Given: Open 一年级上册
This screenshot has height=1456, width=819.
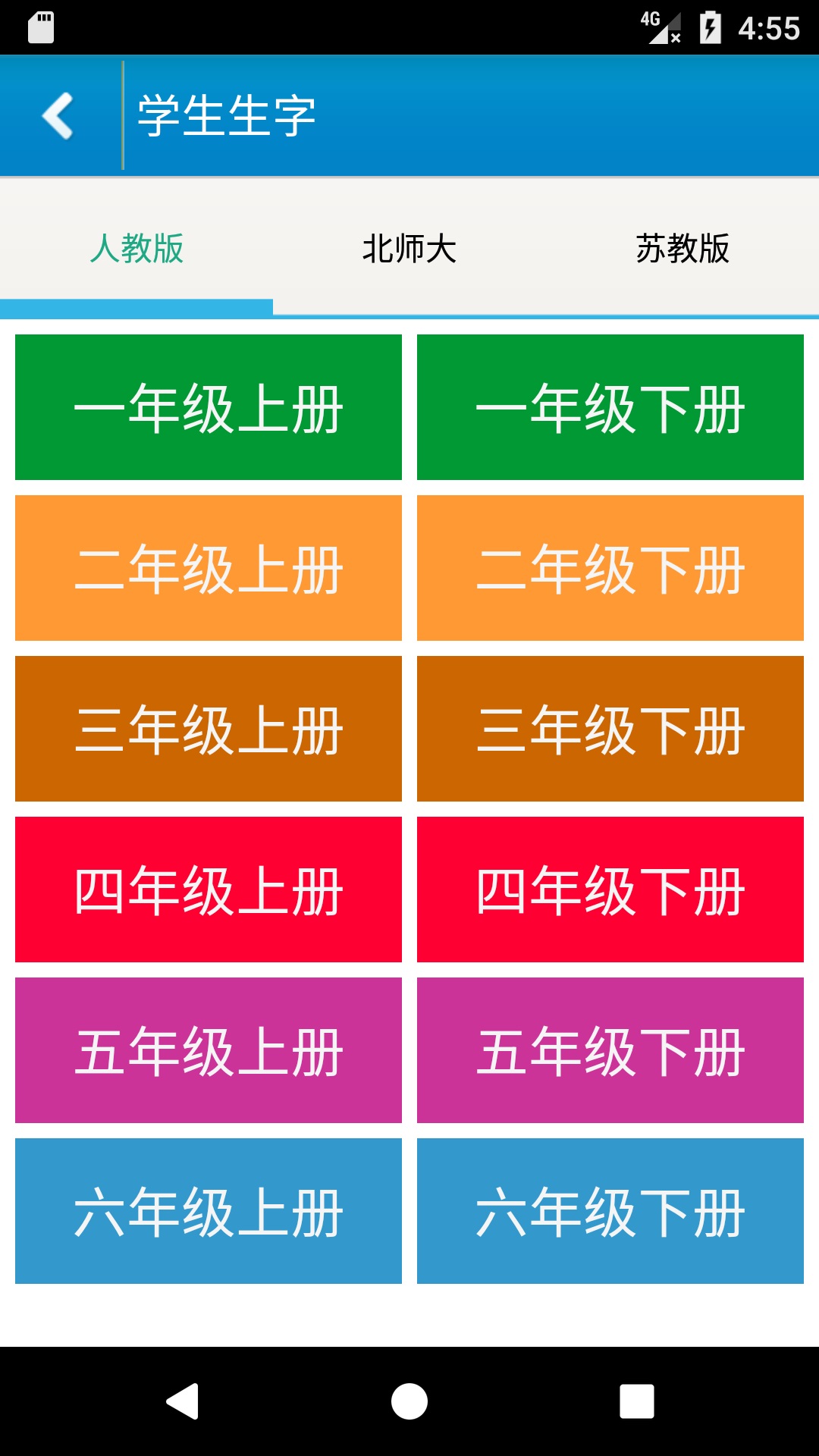Looking at the screenshot, I should 209,407.
